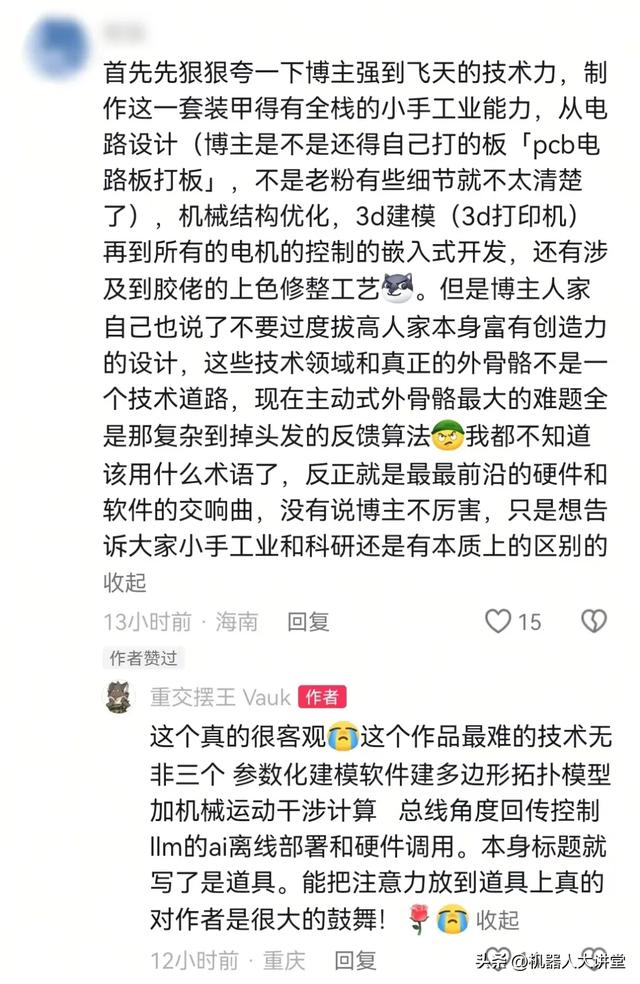Open the first commenter's avatar

click(x=58, y=40)
